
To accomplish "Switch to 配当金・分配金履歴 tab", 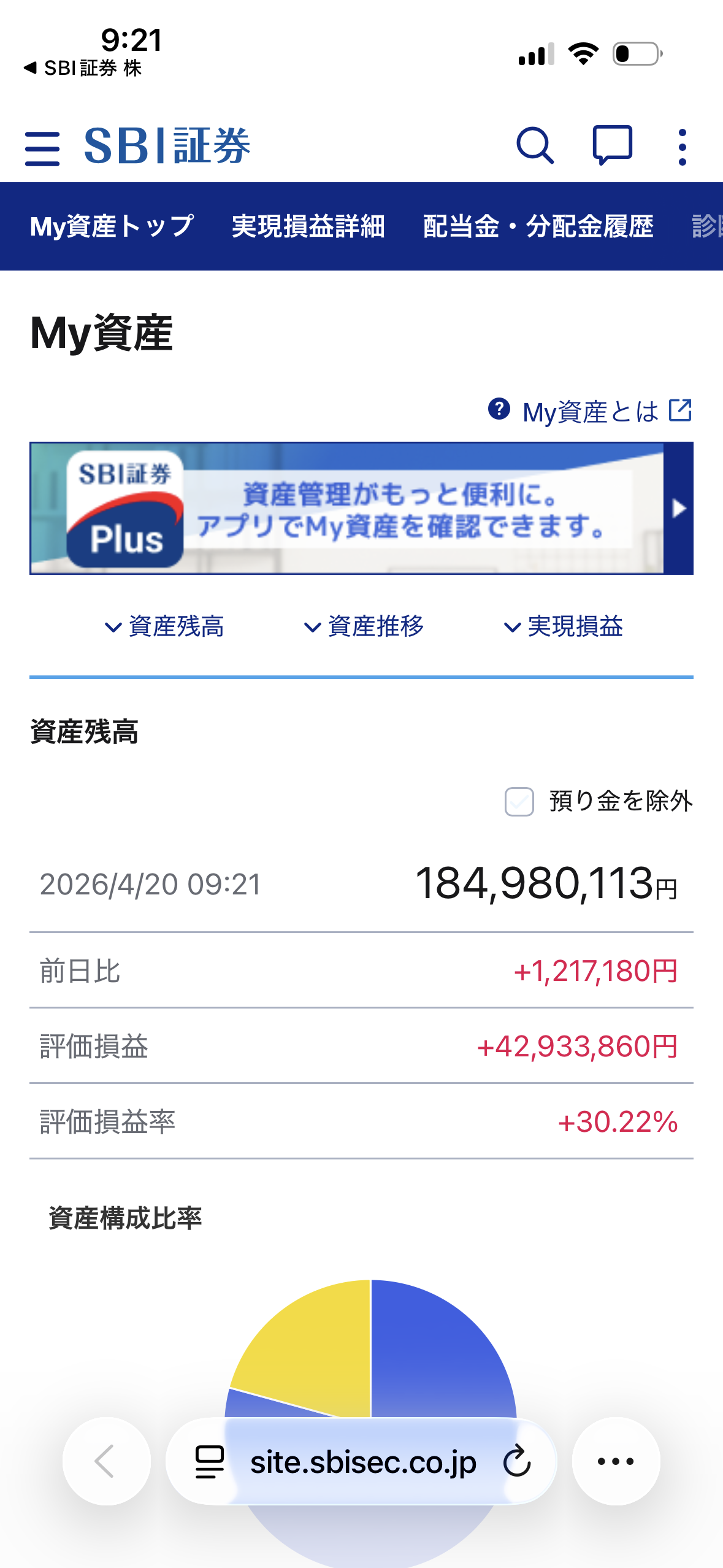I will tap(538, 226).
